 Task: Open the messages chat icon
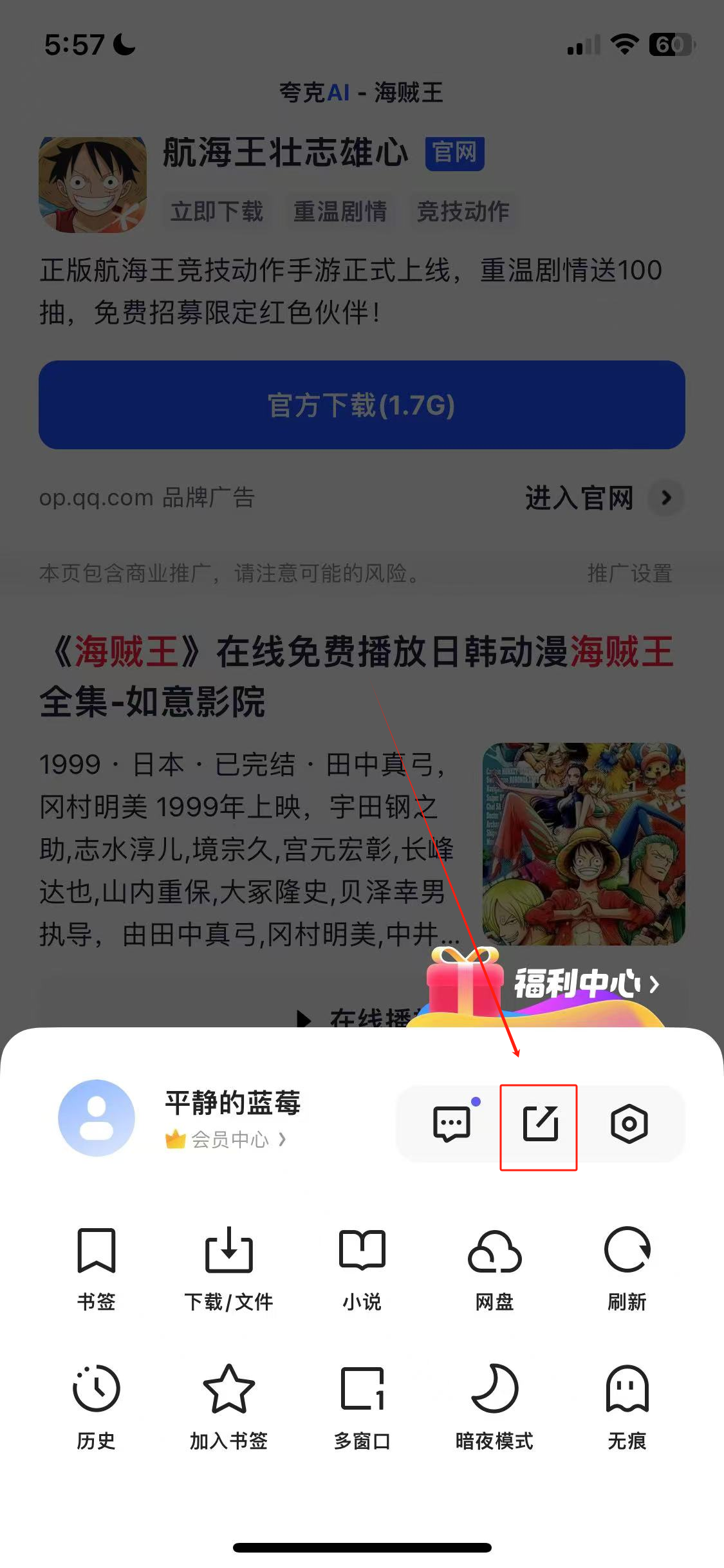click(x=451, y=1124)
